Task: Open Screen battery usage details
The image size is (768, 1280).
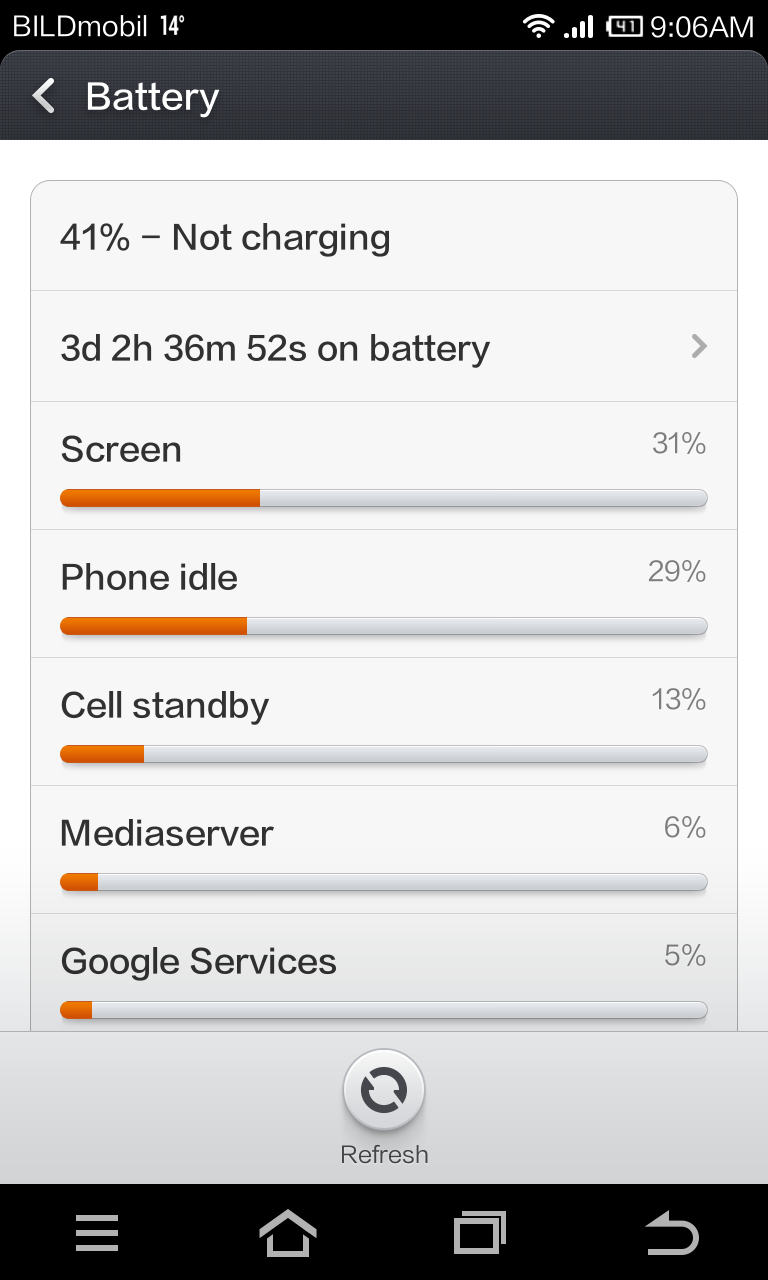Action: 384,466
